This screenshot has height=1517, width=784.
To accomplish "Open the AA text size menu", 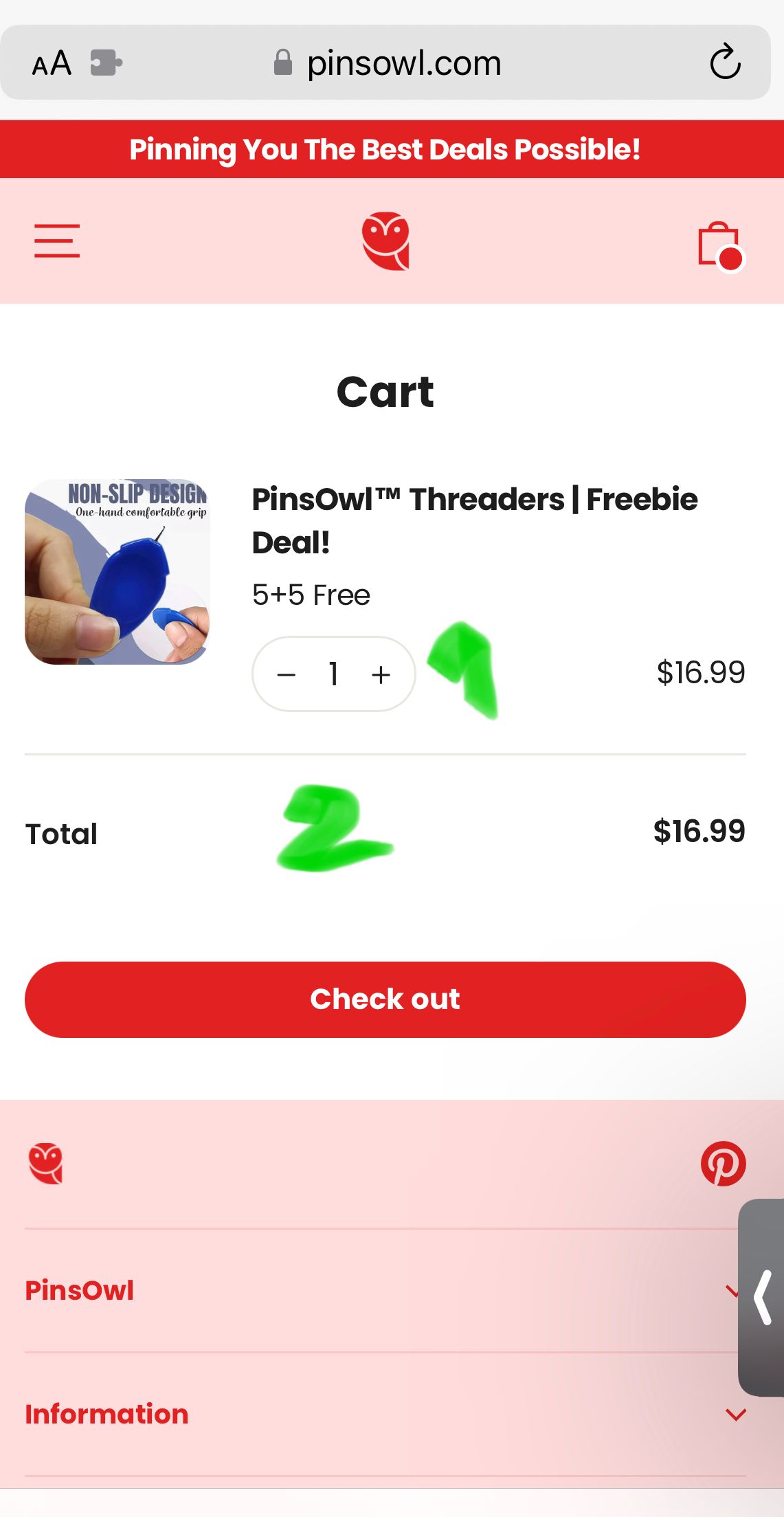I will coord(52,63).
